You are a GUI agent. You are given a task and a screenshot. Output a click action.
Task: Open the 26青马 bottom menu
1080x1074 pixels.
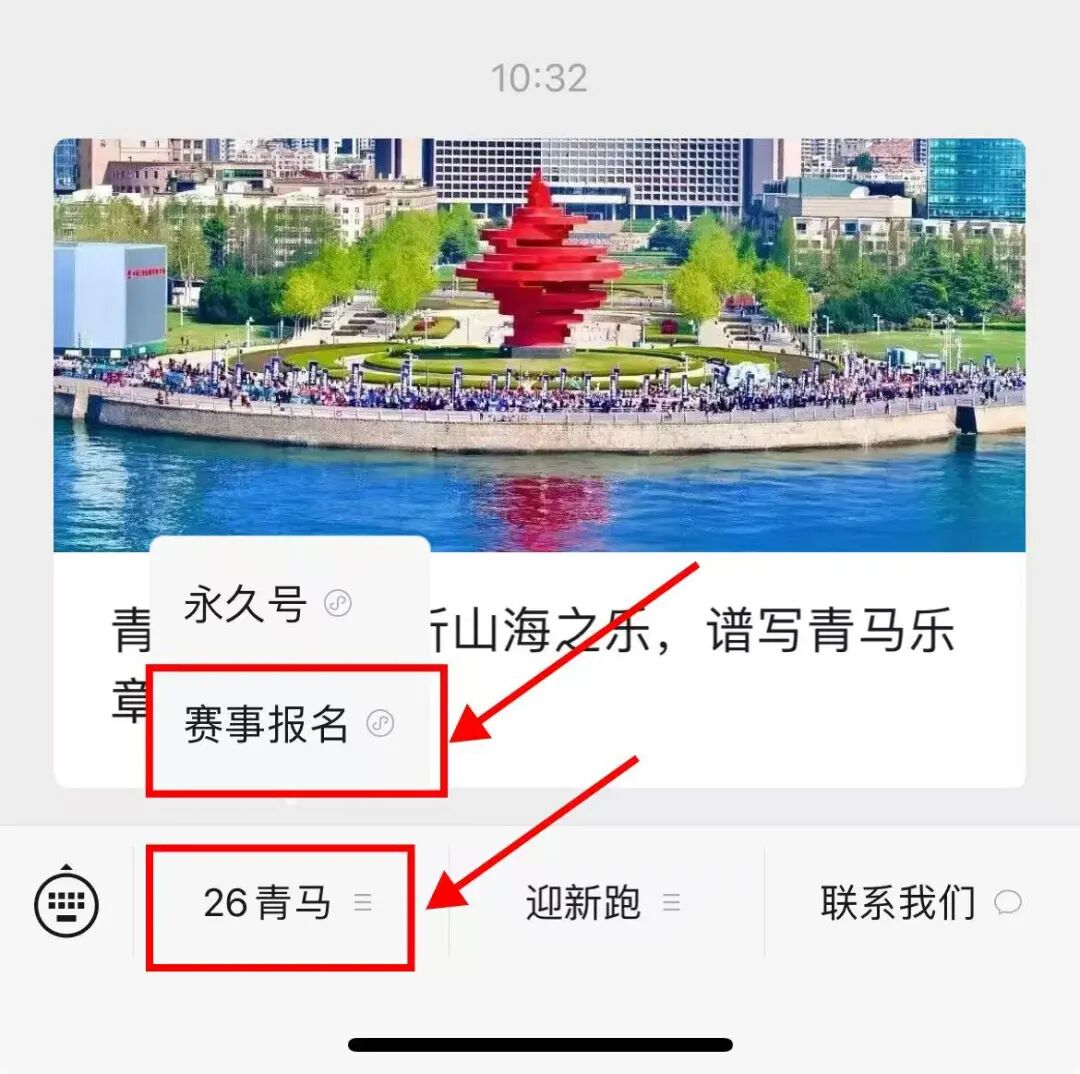[x=285, y=904]
